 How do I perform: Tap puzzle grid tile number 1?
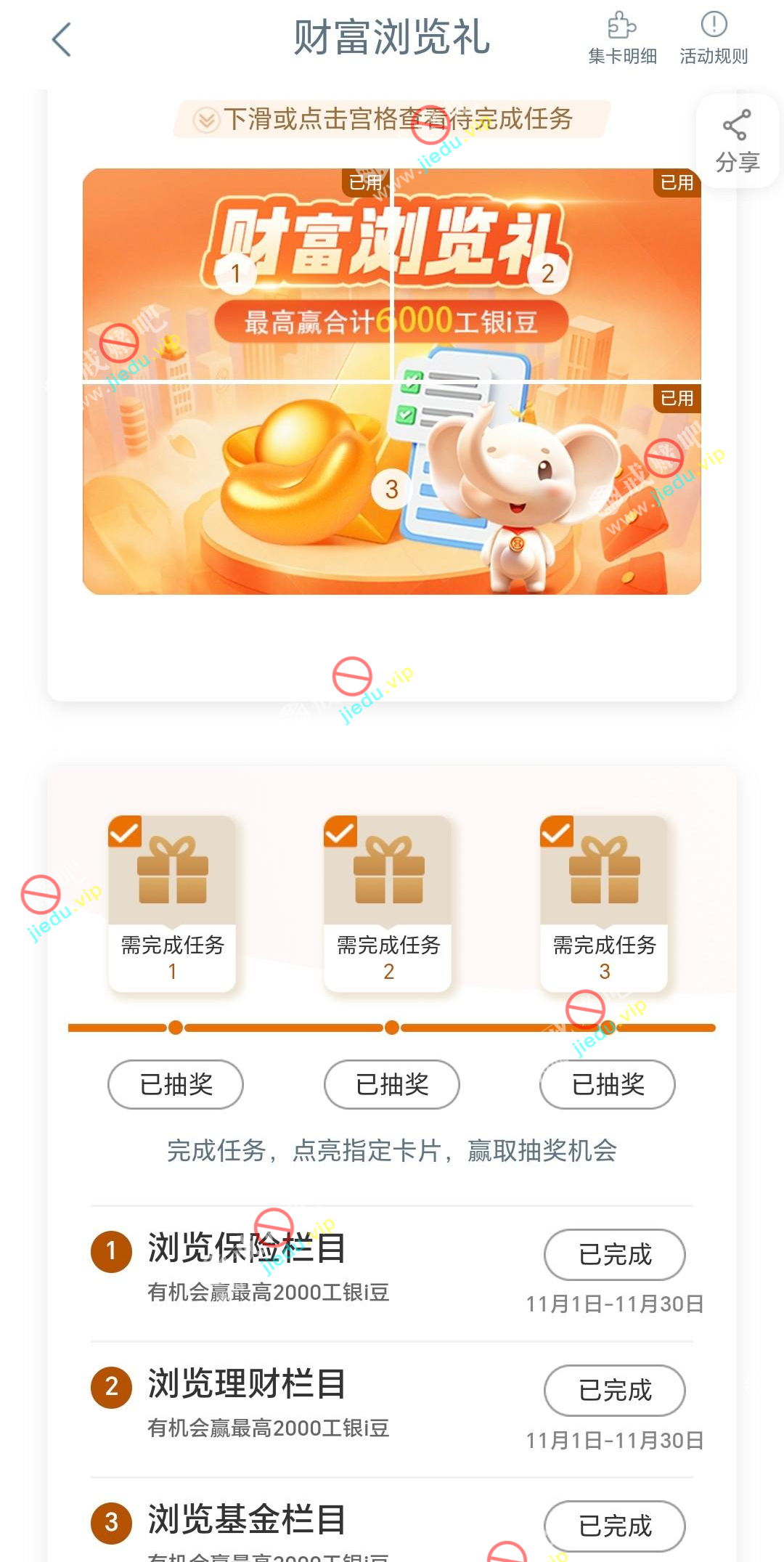click(x=236, y=274)
